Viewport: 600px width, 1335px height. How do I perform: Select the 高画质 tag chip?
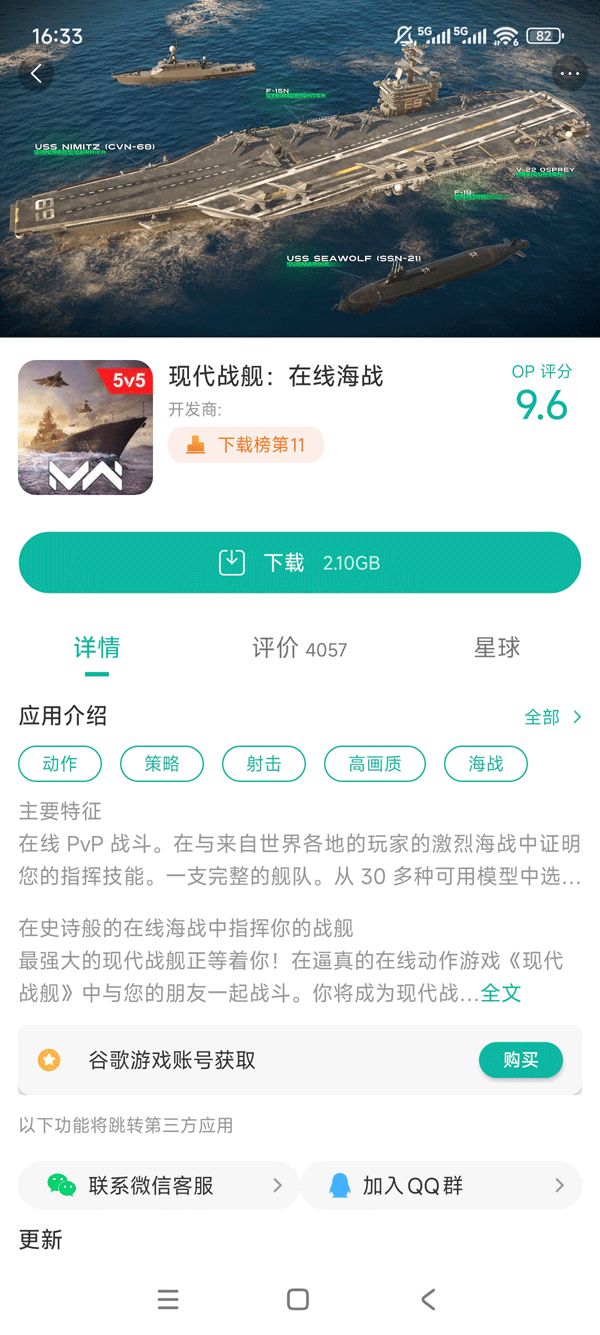[375, 764]
